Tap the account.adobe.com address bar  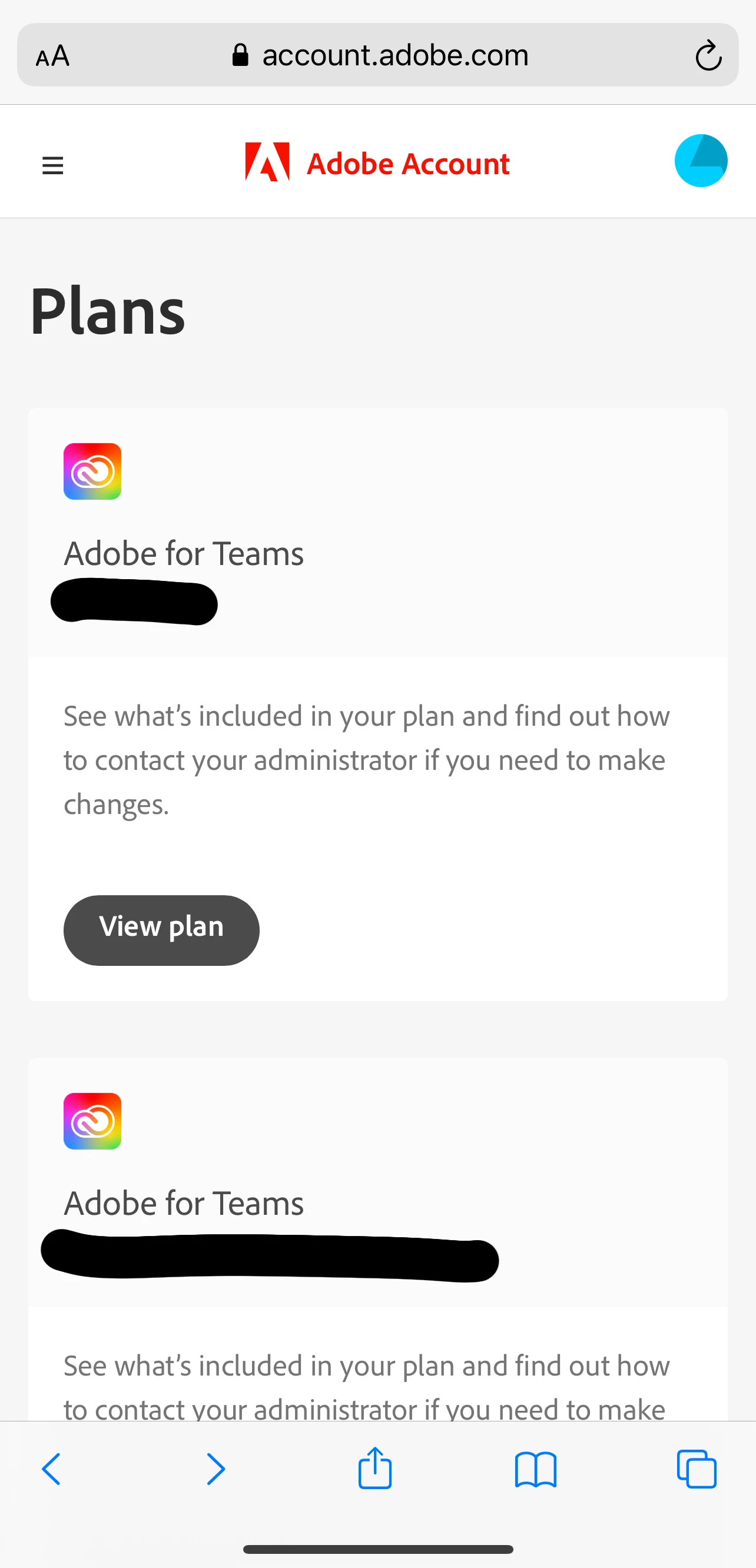tap(380, 55)
